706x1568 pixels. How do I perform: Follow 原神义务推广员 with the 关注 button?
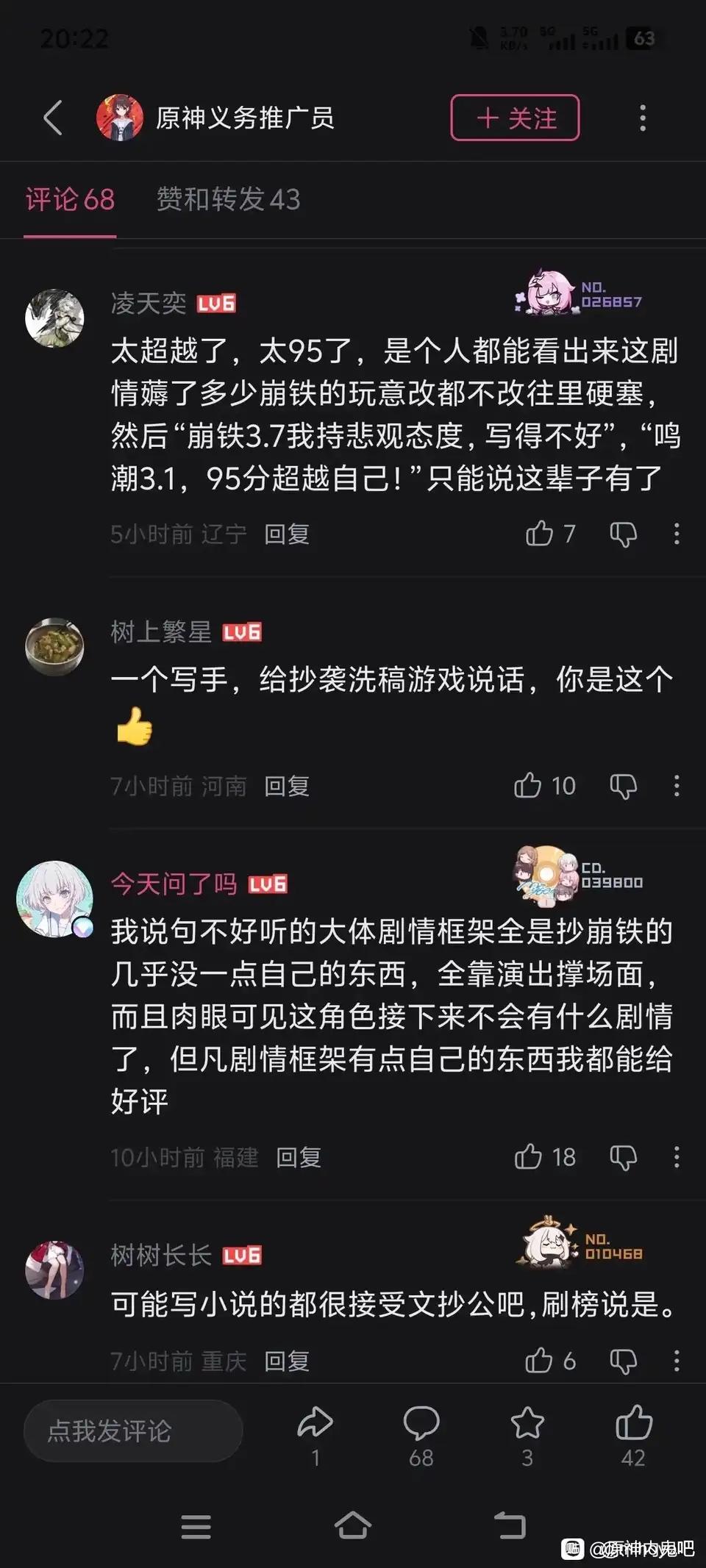515,118
